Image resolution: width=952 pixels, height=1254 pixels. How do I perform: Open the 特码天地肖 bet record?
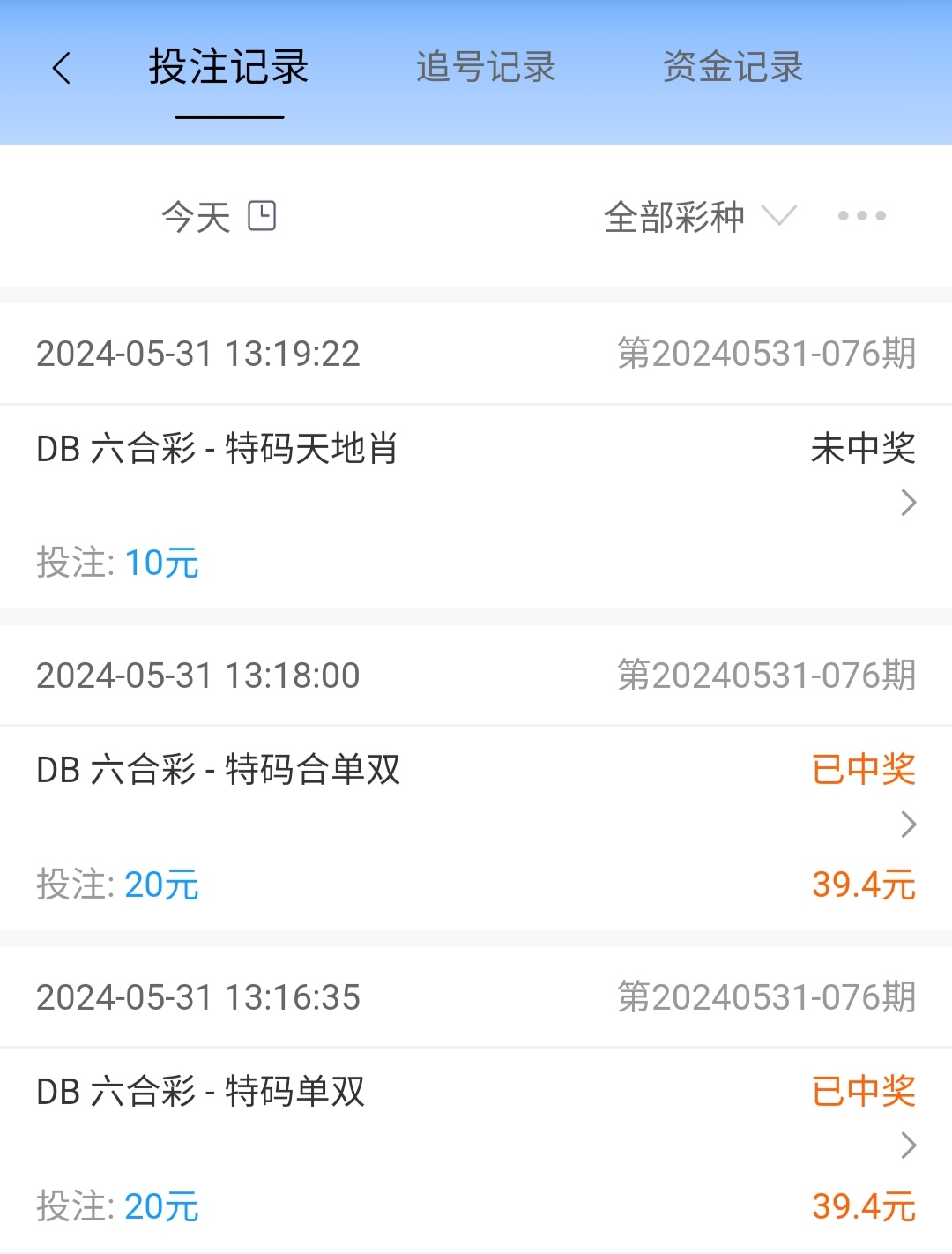pos(476,503)
